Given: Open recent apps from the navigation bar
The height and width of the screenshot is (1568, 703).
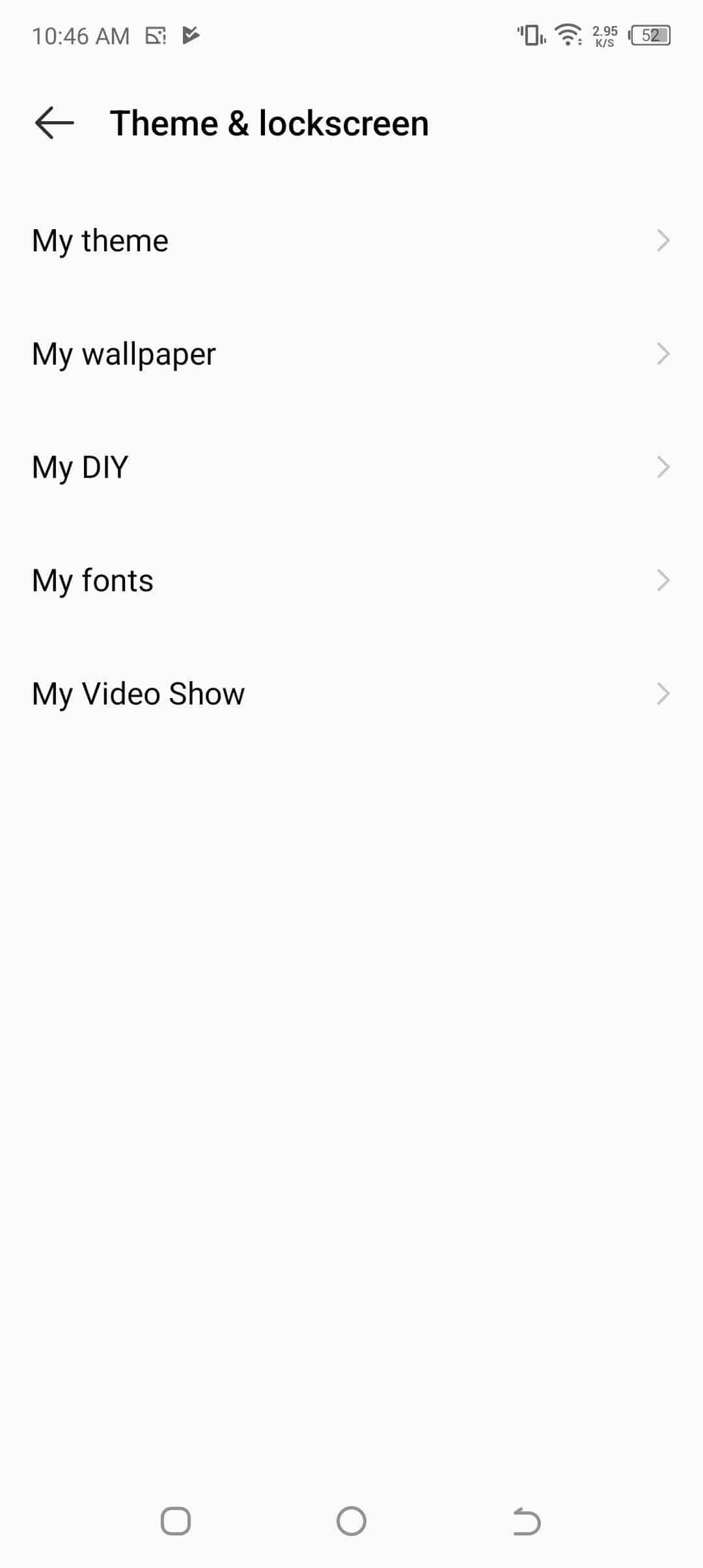Looking at the screenshot, I should coord(176,1522).
